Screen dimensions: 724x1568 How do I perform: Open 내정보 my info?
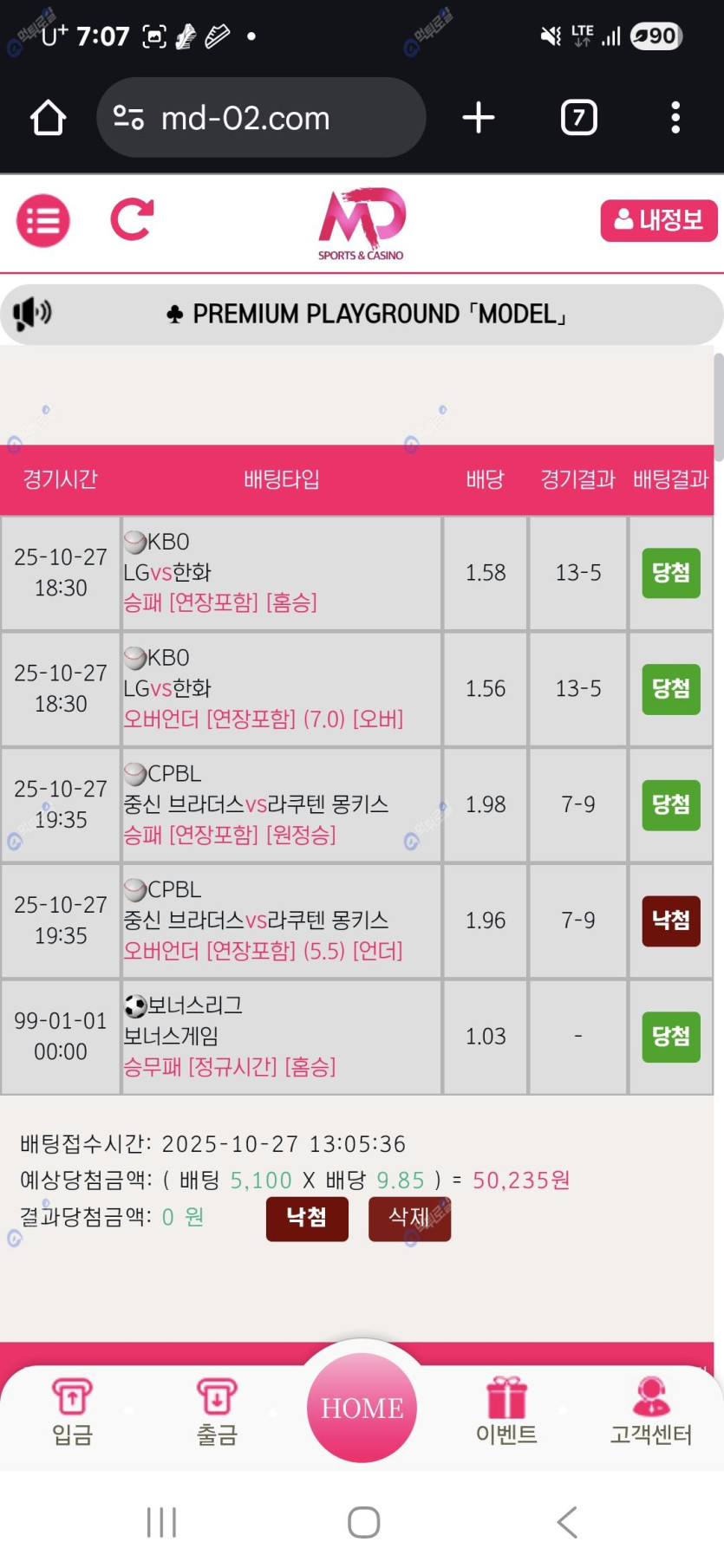[x=658, y=220]
